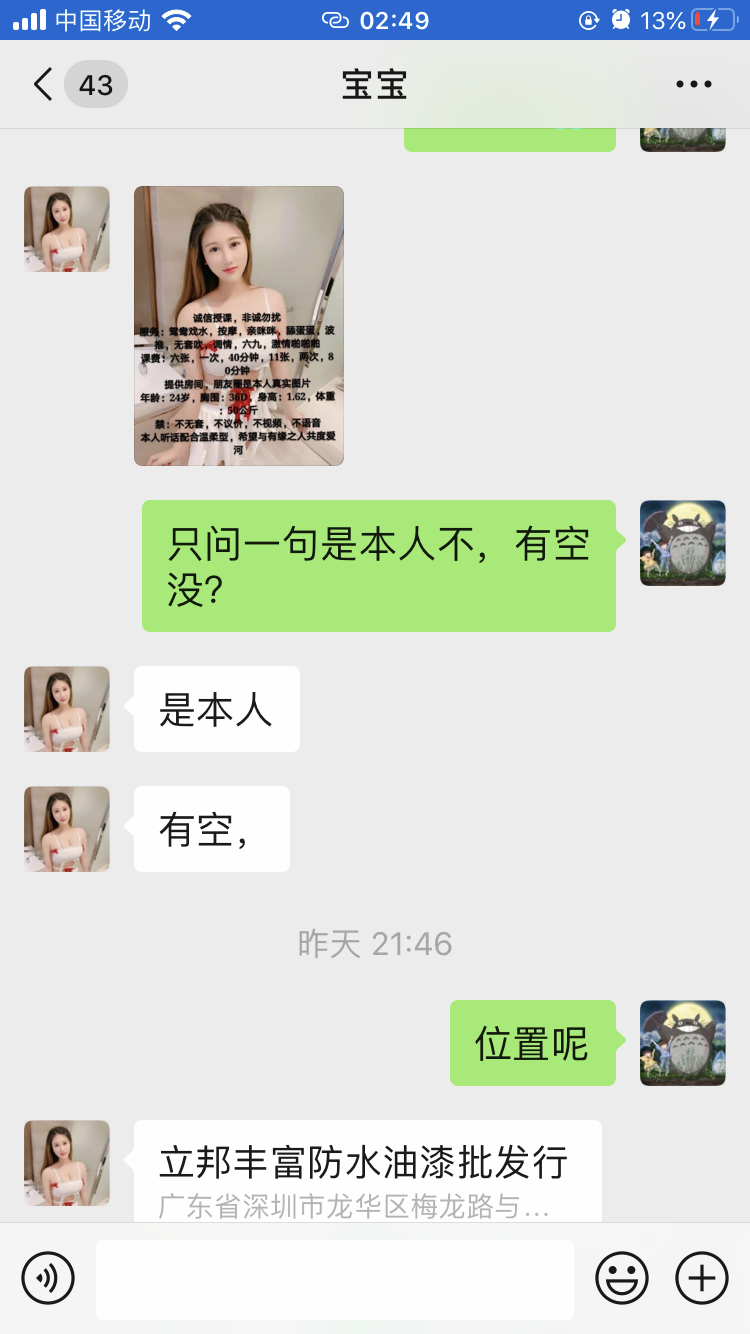The image size is (750, 1334).
Task: Open the emoji picker icon
Action: click(x=621, y=1278)
